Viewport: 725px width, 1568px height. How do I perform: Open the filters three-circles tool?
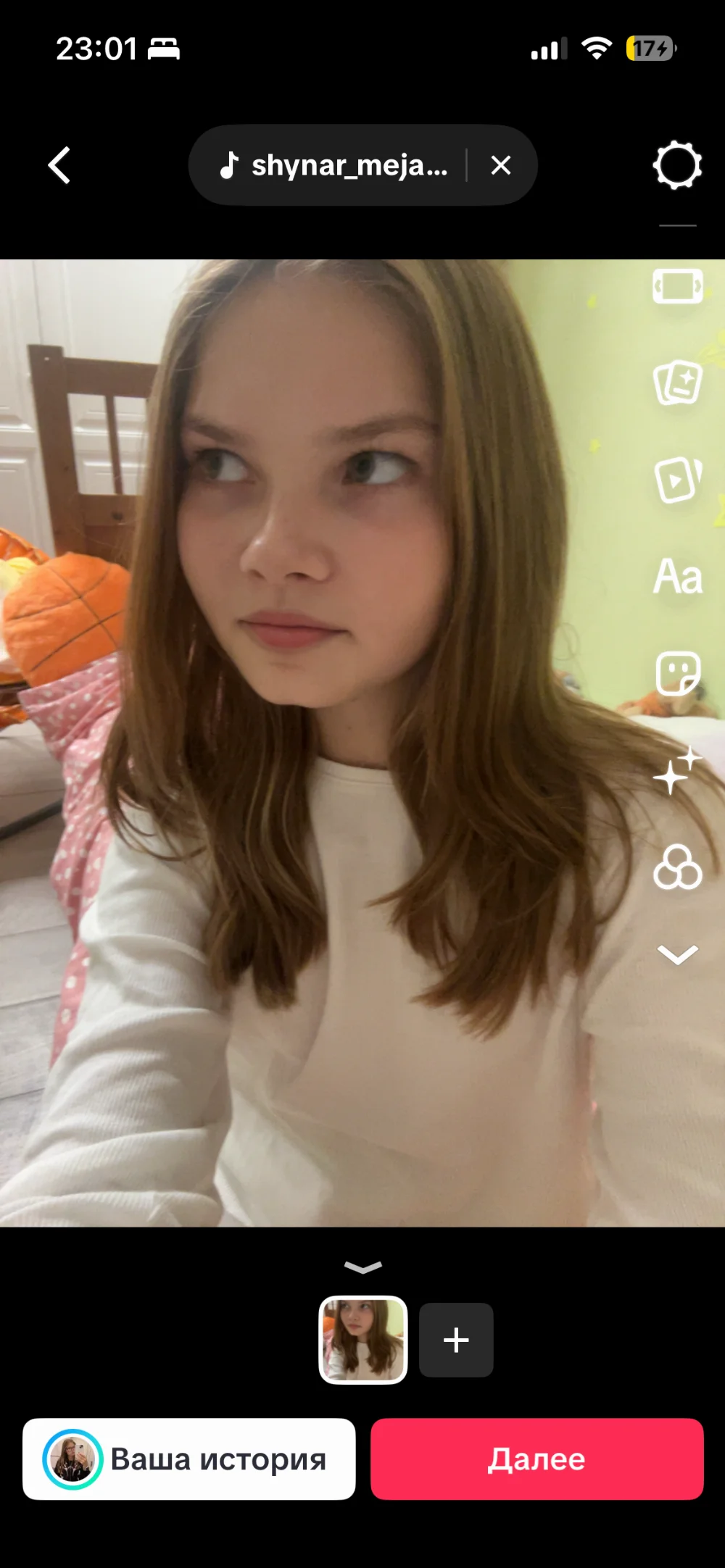(677, 867)
